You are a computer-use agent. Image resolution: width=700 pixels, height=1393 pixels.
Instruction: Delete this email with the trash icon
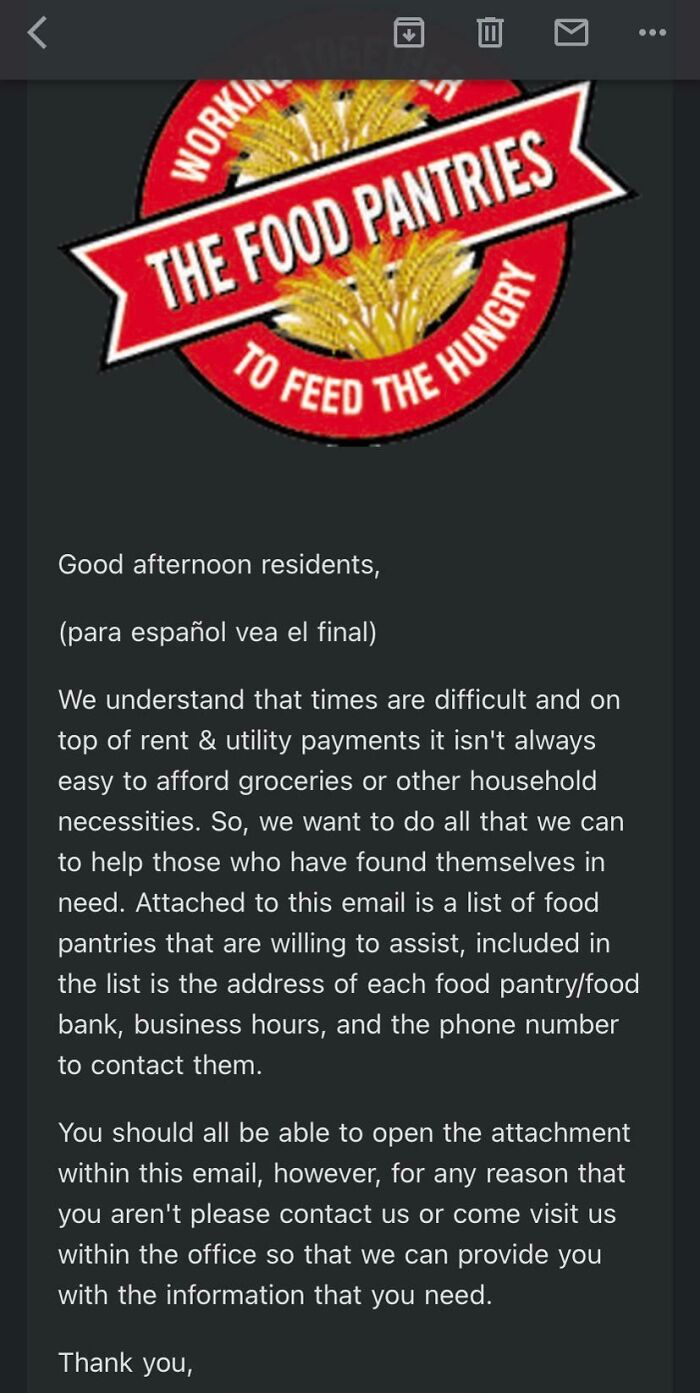tap(489, 33)
